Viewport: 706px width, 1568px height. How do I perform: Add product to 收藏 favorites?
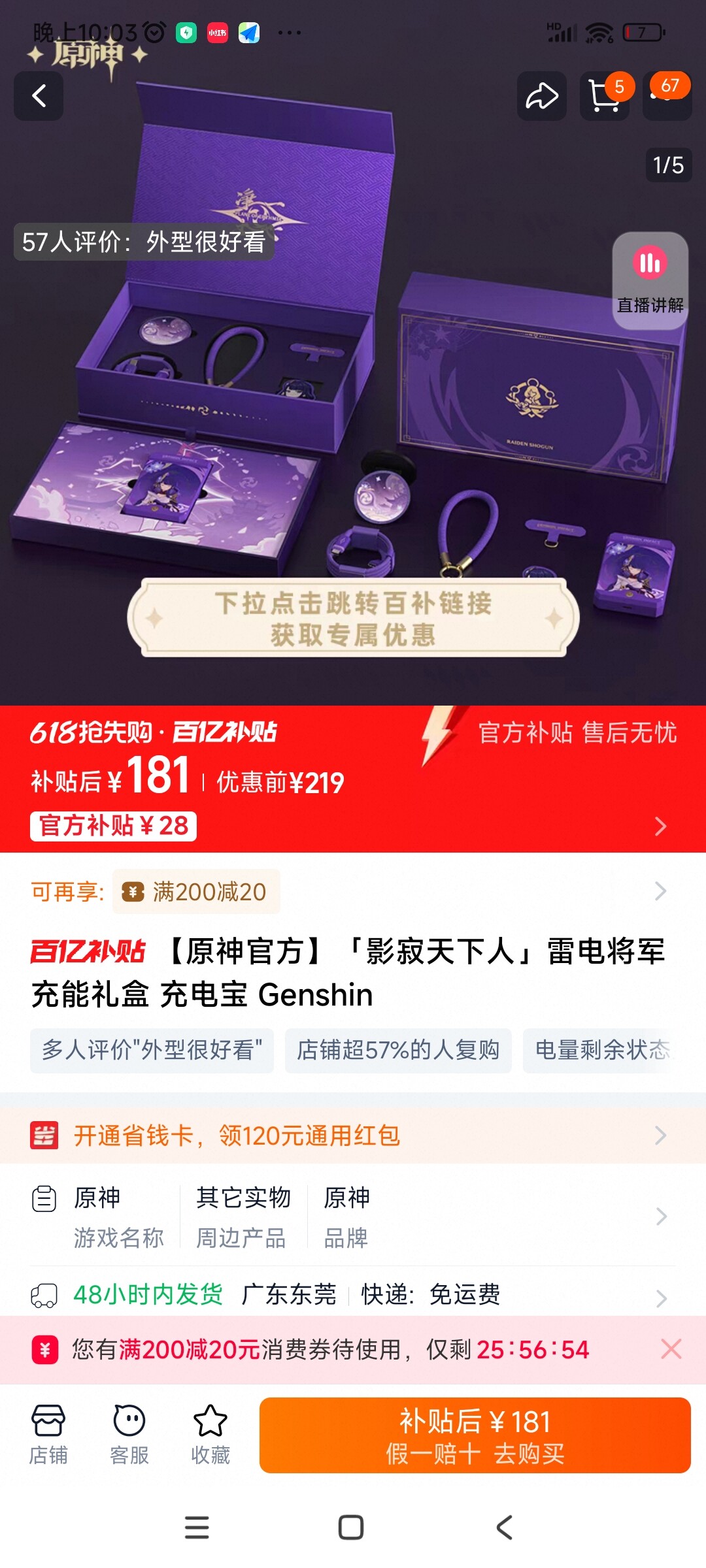[210, 1435]
